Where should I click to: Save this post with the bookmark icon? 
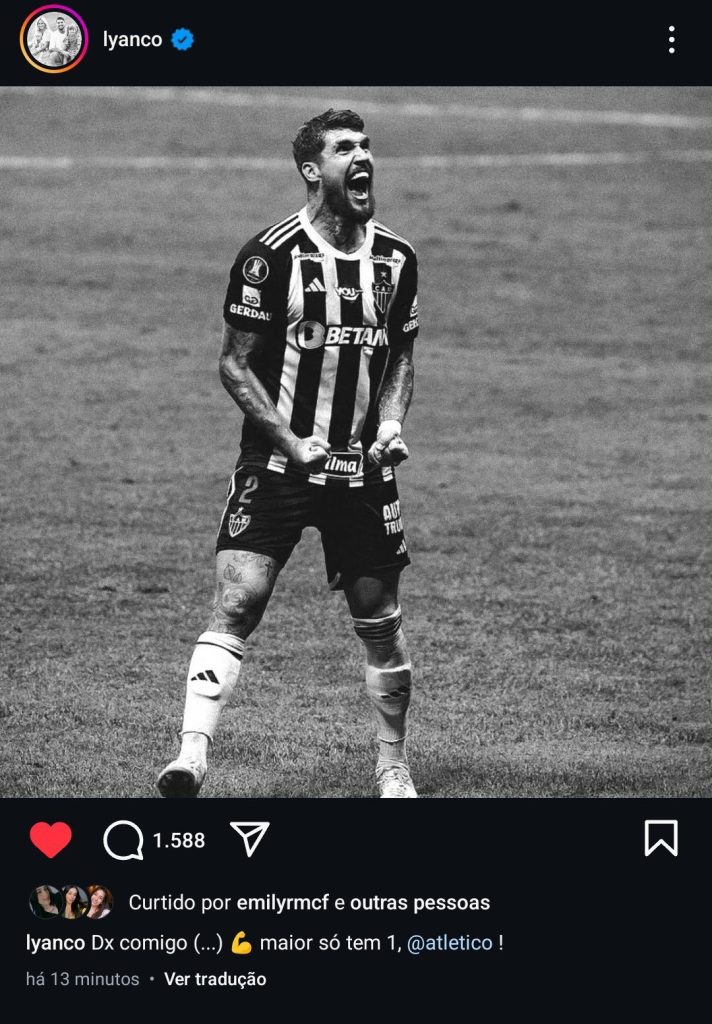click(x=661, y=839)
